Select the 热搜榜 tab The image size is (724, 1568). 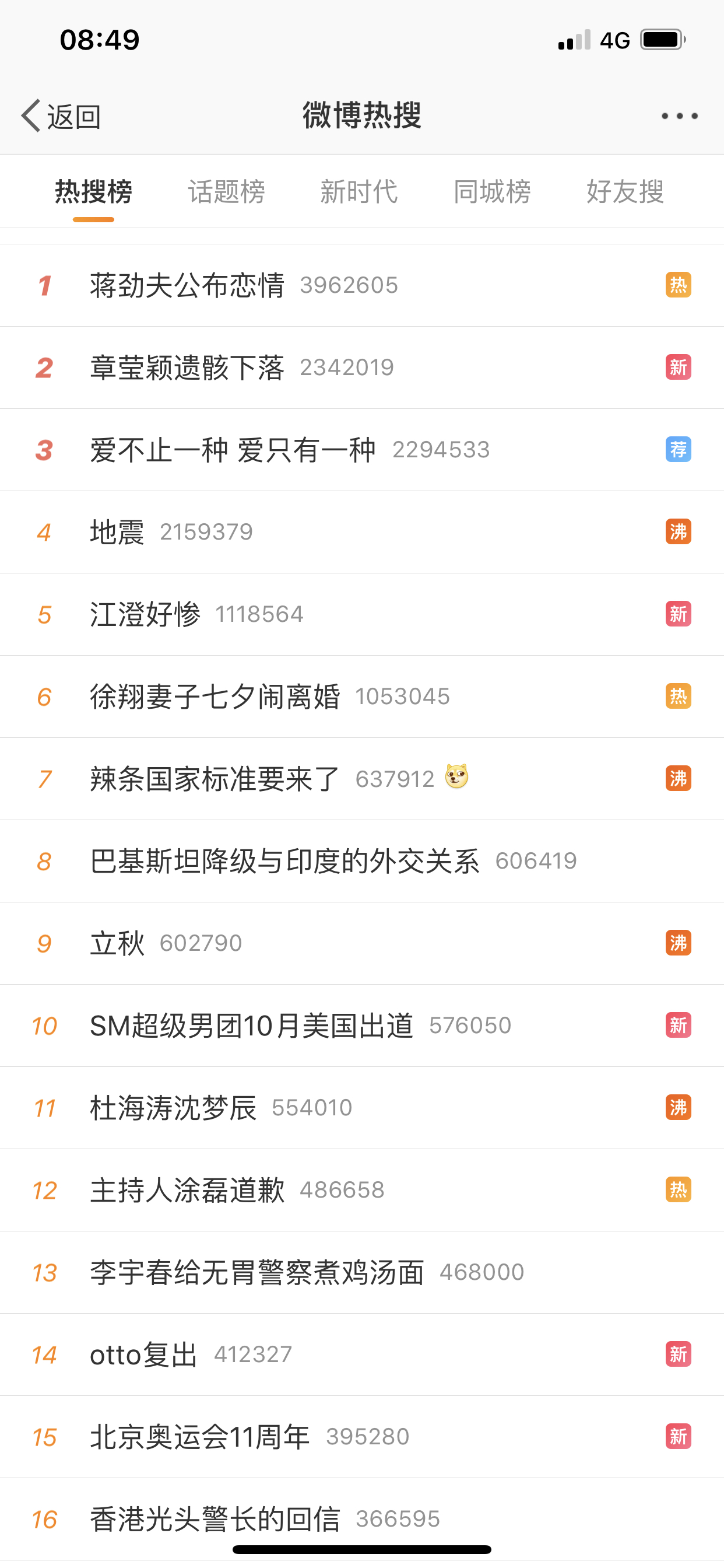pyautogui.click(x=94, y=192)
